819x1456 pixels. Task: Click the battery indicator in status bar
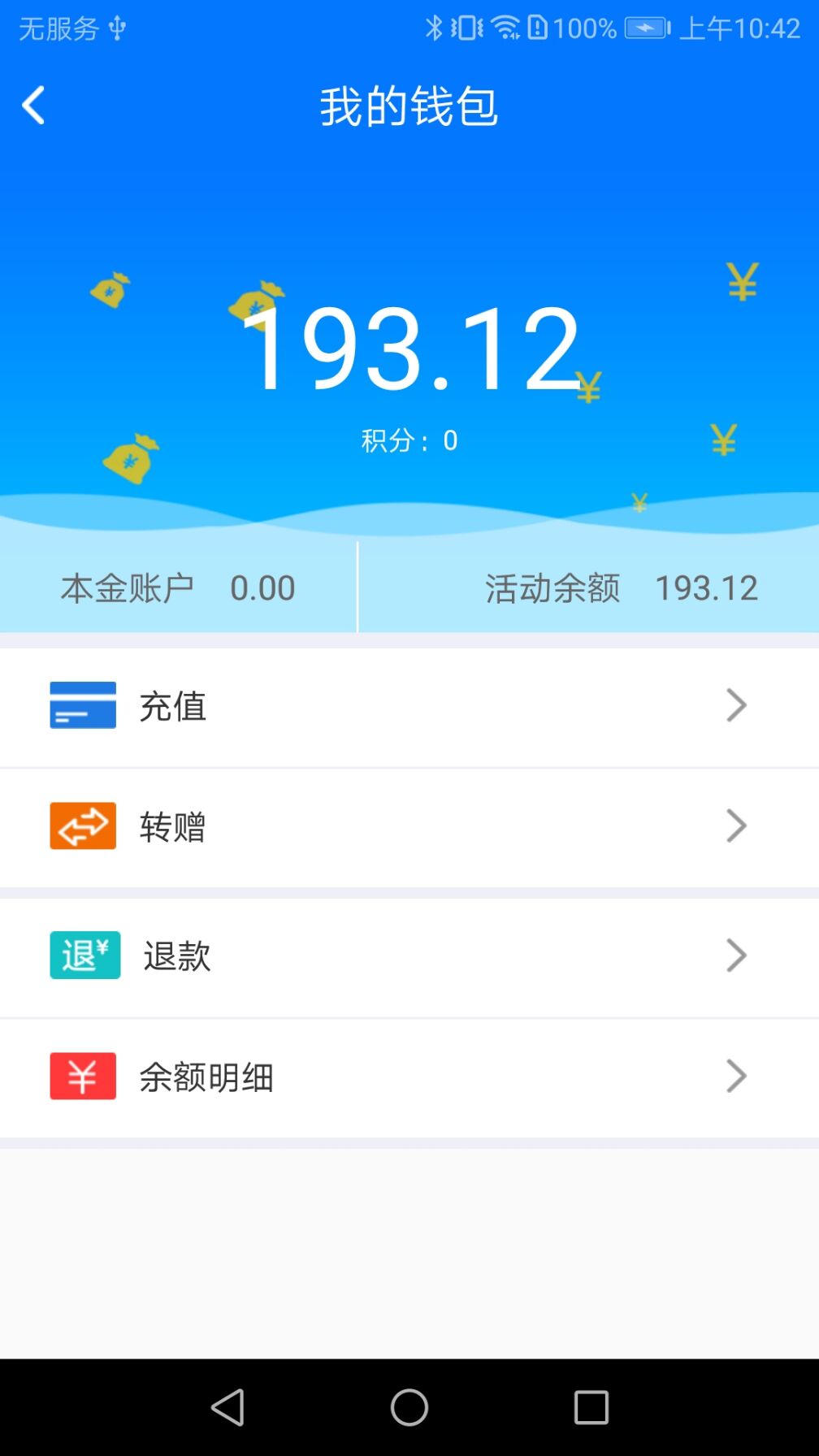click(x=644, y=27)
